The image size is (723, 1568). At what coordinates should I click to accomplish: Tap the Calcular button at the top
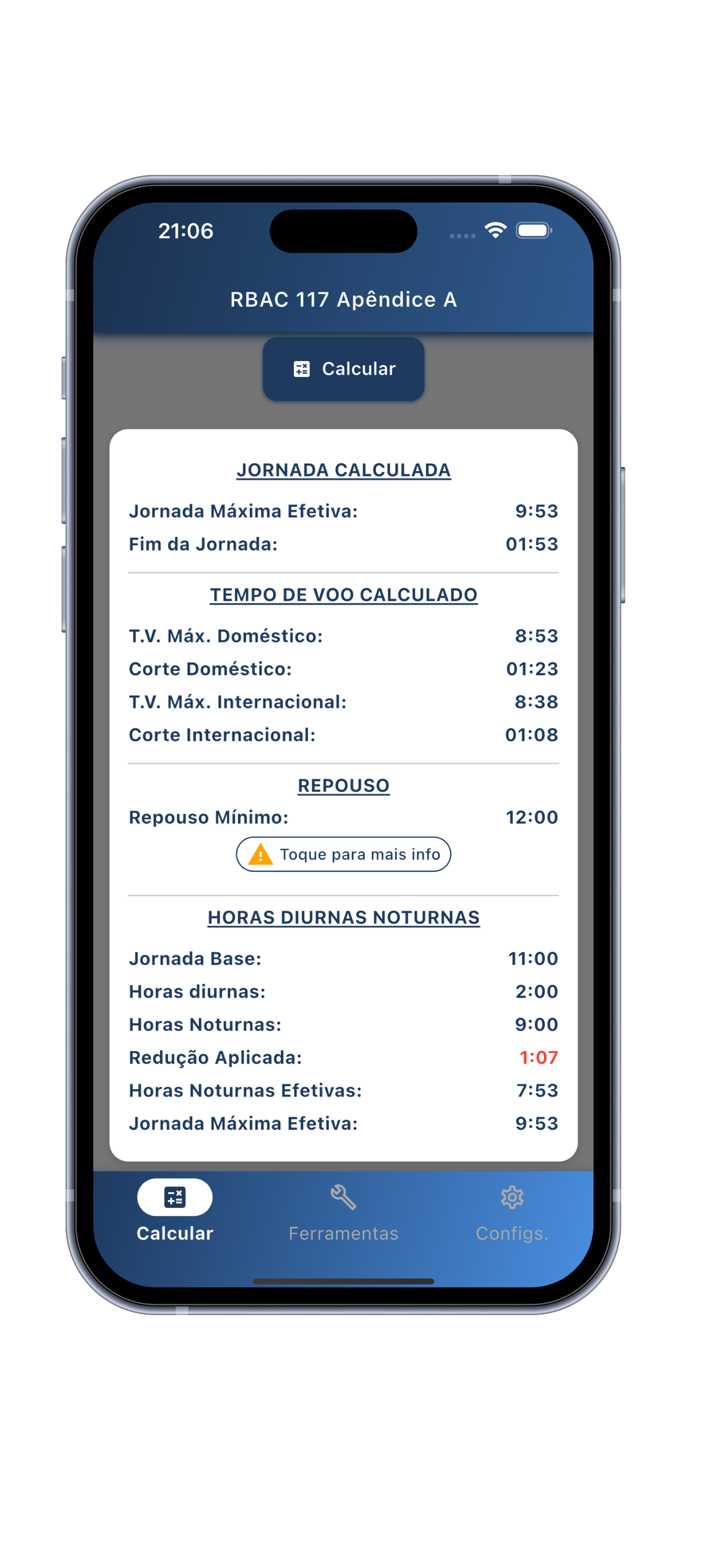point(343,369)
